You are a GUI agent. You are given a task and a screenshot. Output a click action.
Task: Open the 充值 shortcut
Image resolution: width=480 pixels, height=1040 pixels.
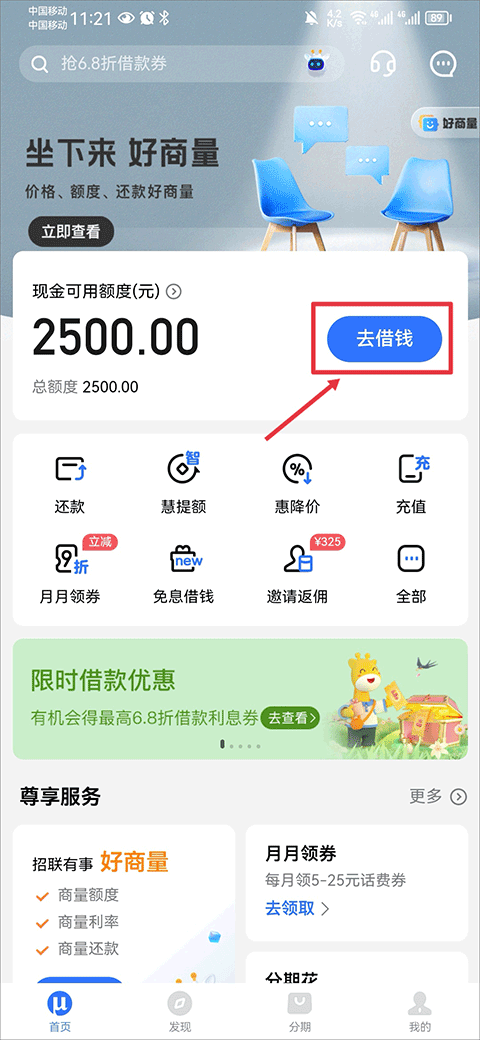click(x=411, y=485)
